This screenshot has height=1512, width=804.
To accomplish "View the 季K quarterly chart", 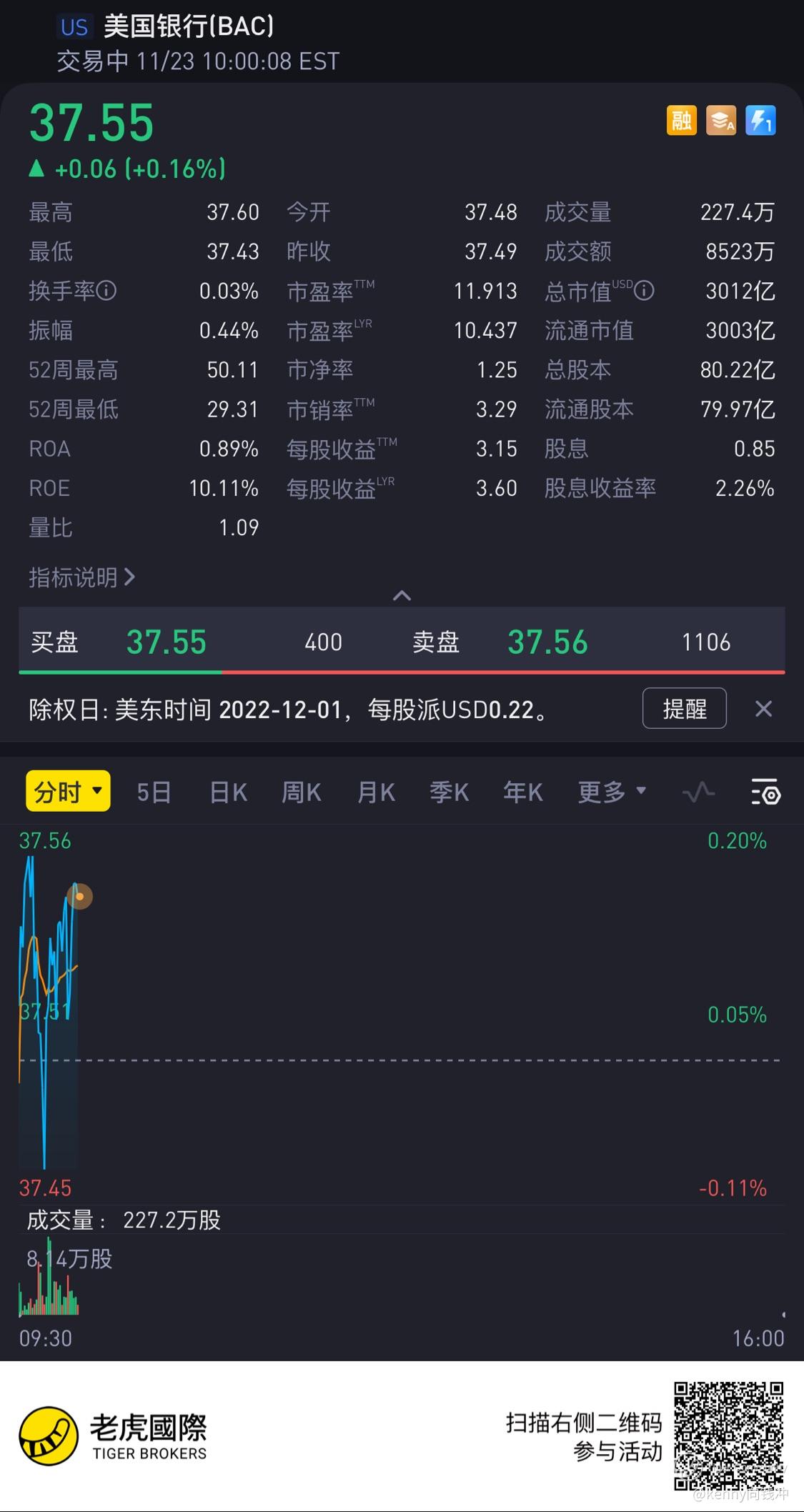I will coord(450,792).
